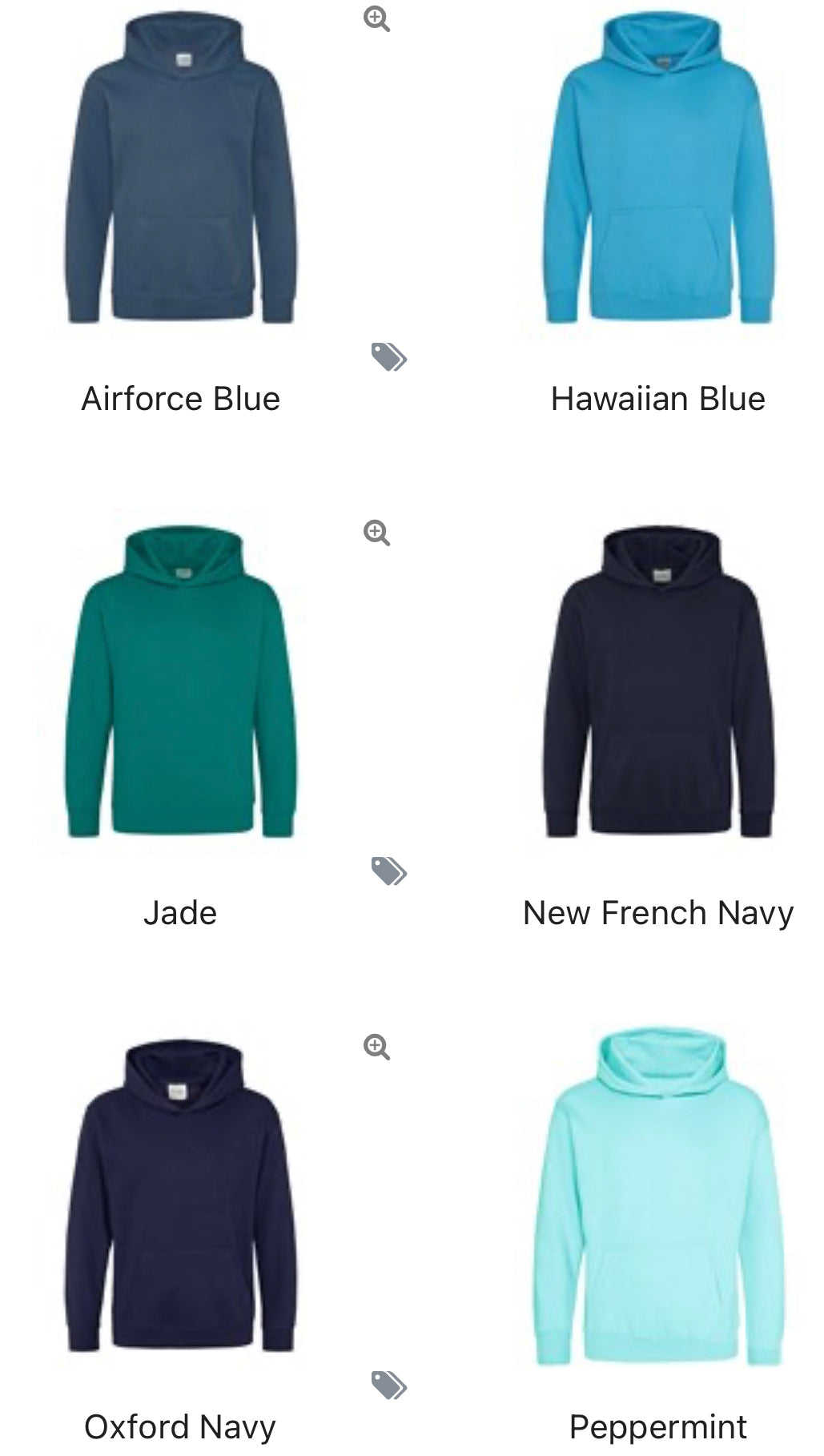
Task: Select the Peppermint hoodie
Action: (658, 1197)
